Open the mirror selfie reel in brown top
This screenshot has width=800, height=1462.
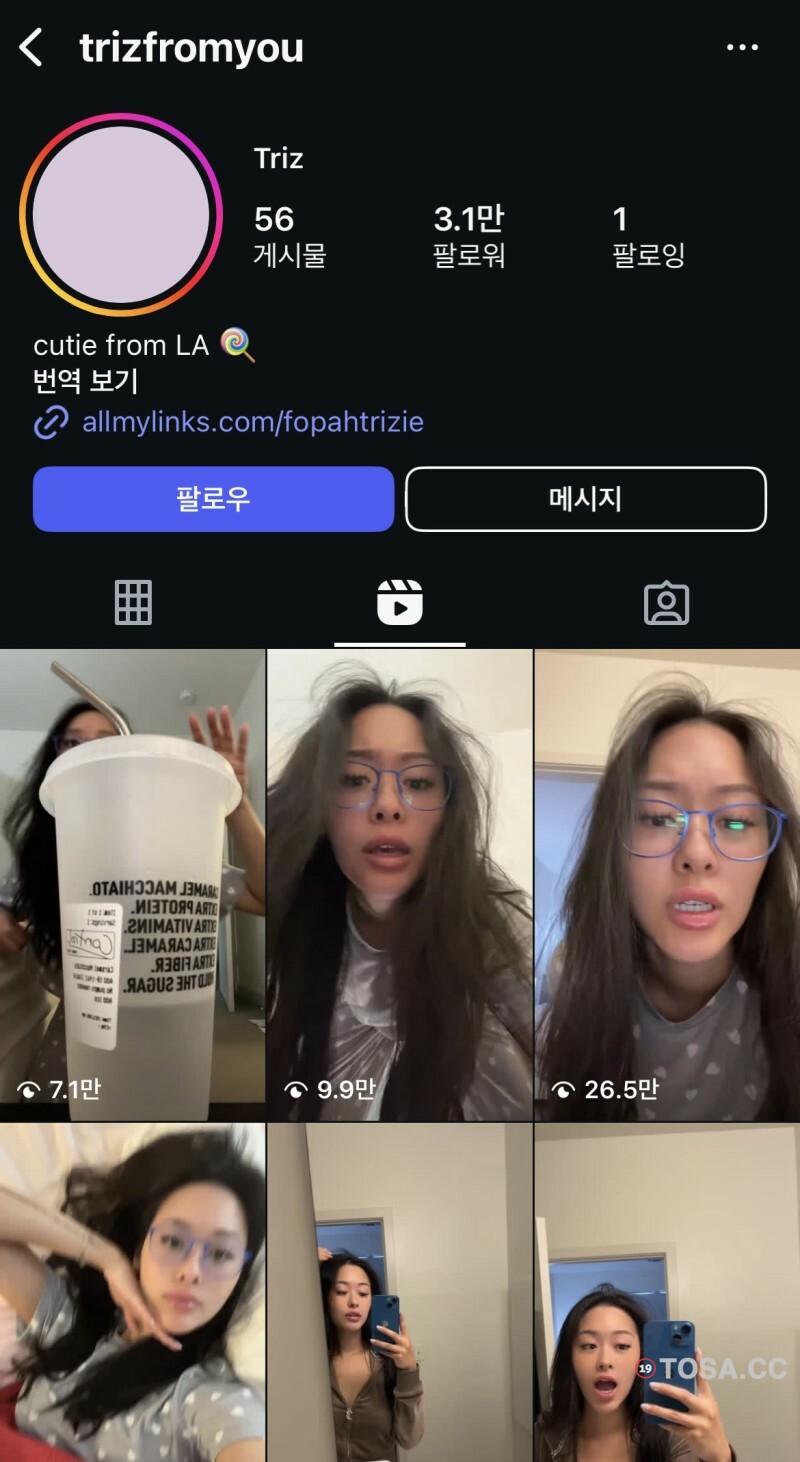pyautogui.click(x=399, y=1292)
